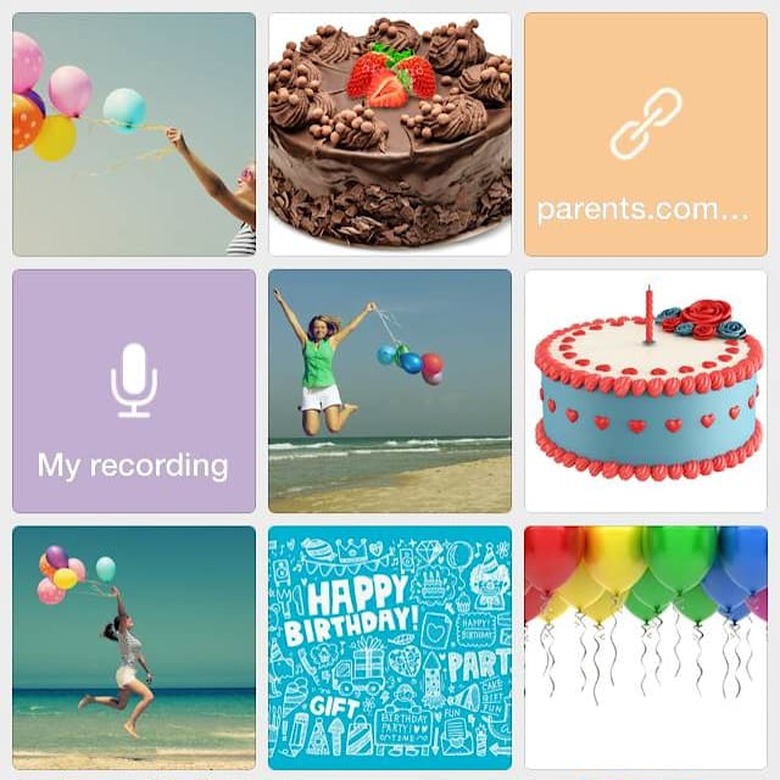Open the chocolate strawberry cake photo

point(390,134)
